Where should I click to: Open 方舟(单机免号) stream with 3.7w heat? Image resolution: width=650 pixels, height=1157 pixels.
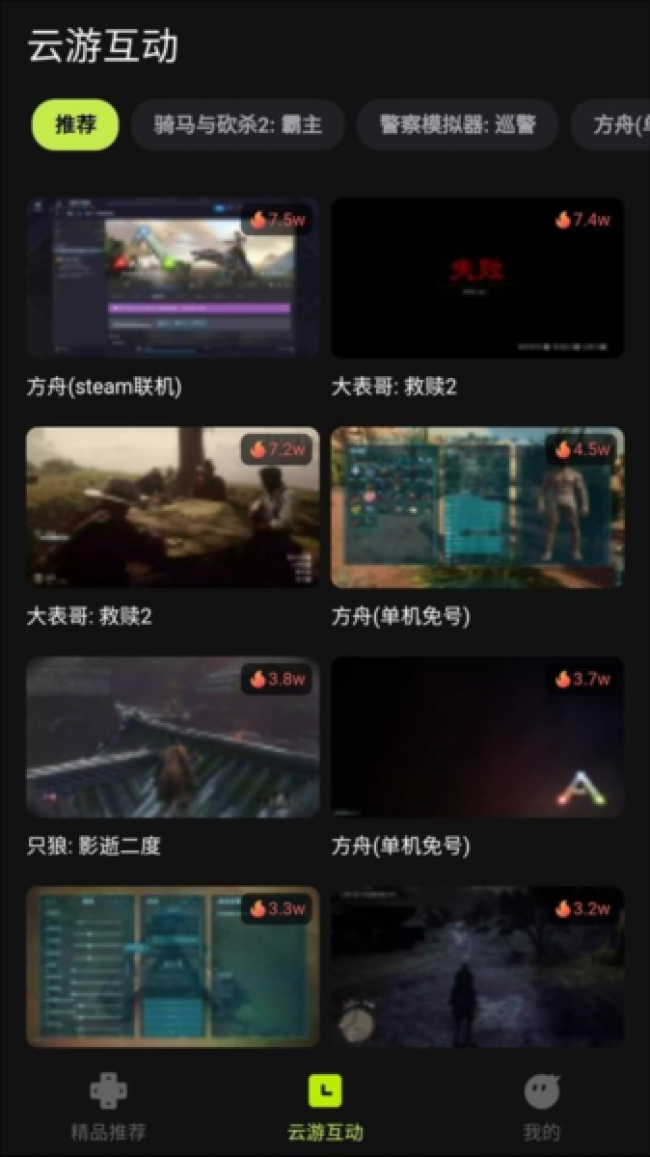pyautogui.click(x=477, y=737)
